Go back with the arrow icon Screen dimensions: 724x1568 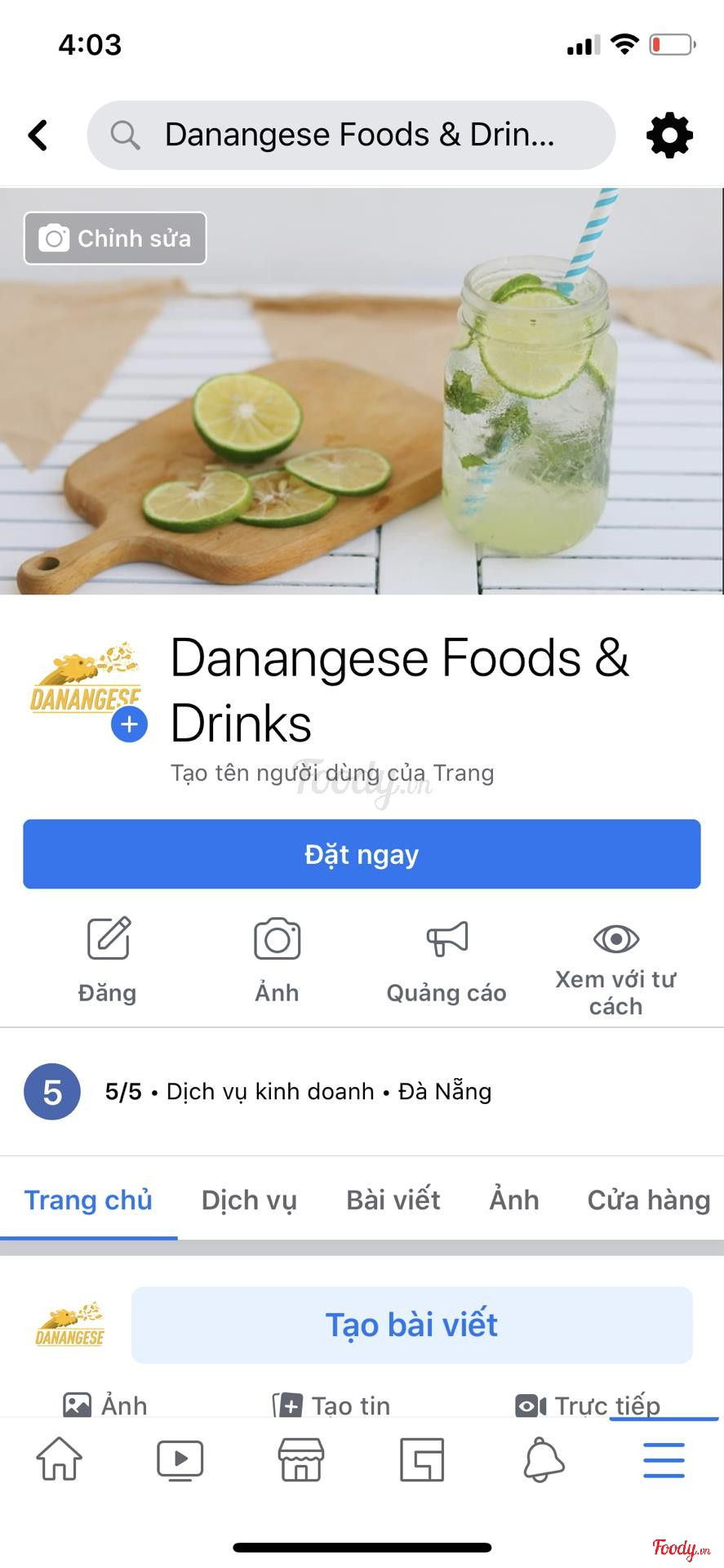coord(38,136)
